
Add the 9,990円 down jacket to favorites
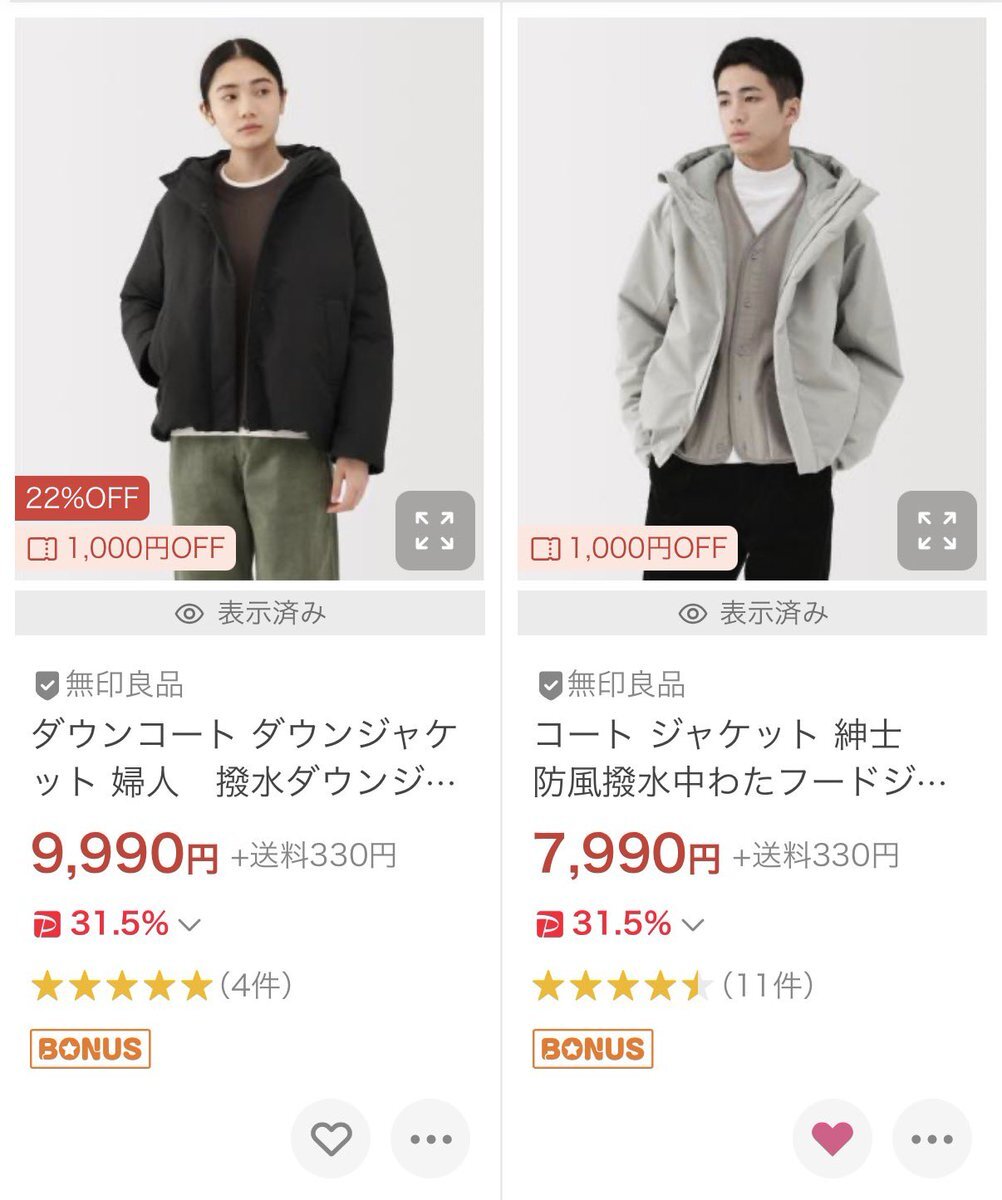click(331, 1138)
